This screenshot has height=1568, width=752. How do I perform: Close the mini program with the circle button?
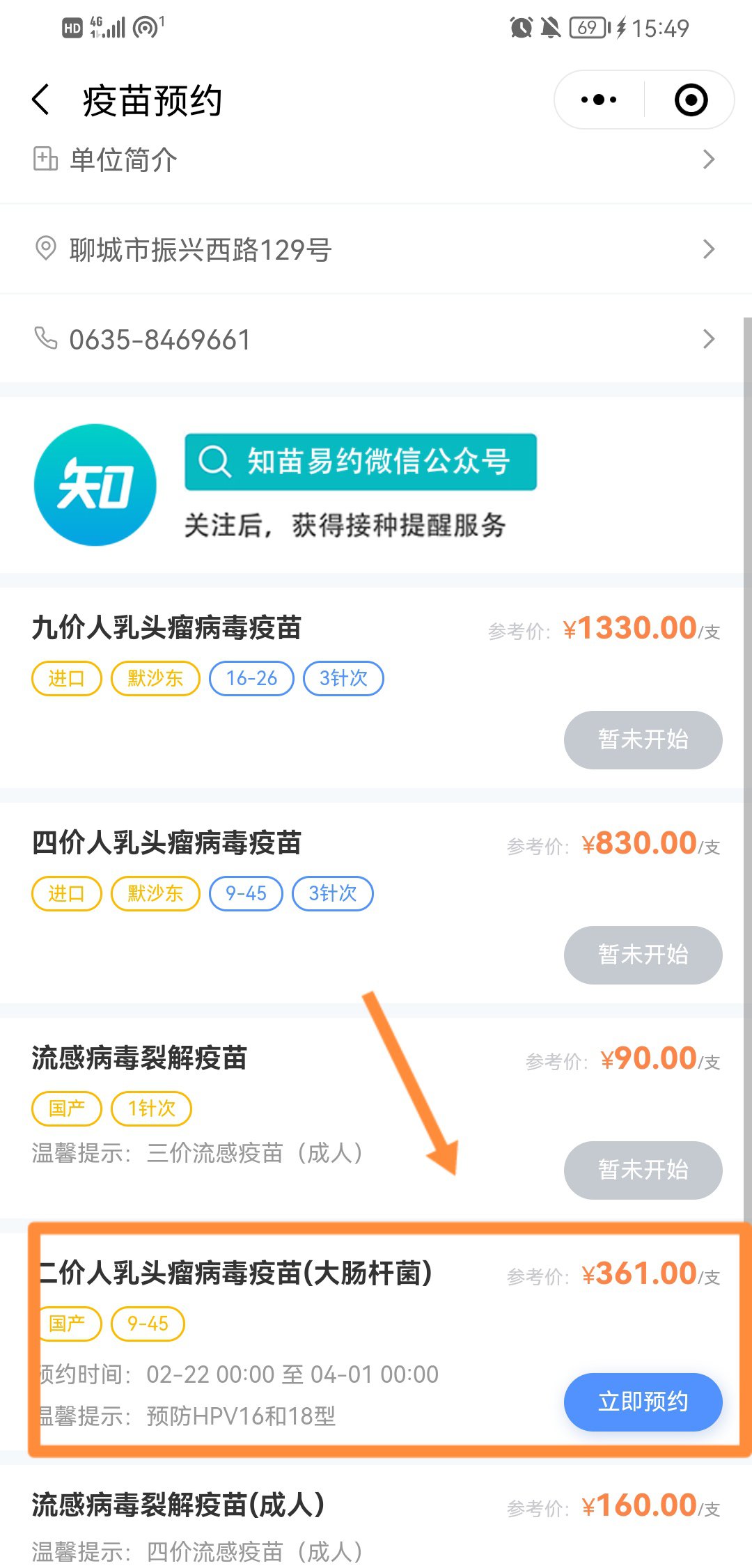[691, 100]
